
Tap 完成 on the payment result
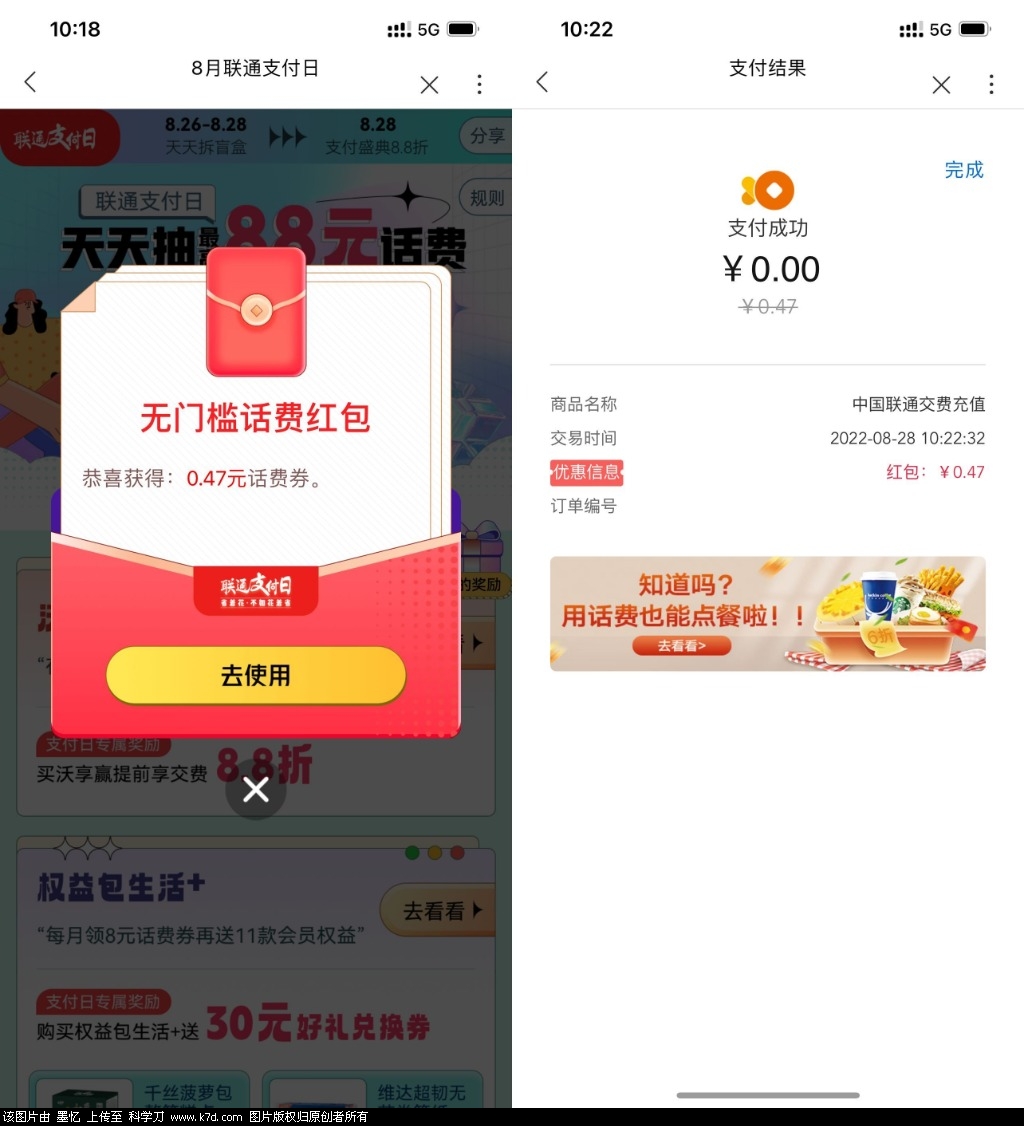tap(963, 170)
